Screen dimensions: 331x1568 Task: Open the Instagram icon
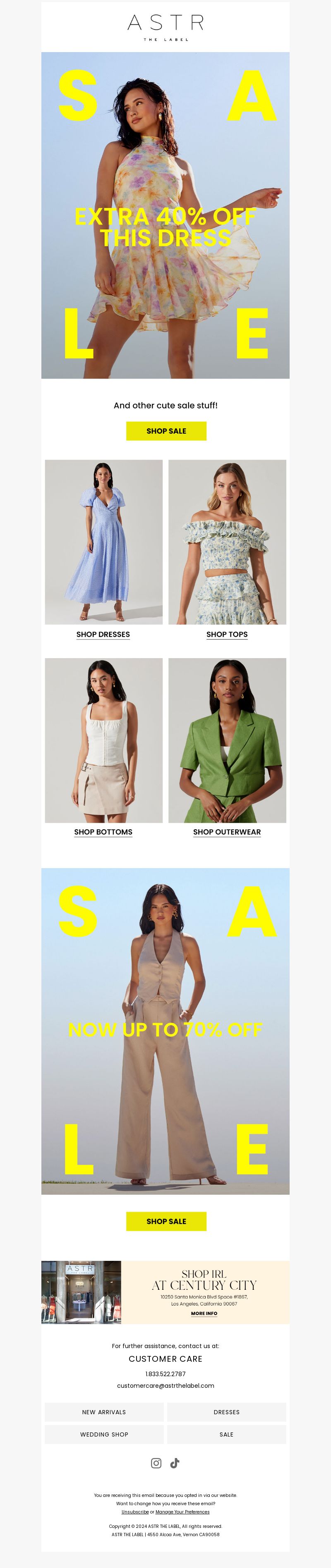[x=156, y=1463]
